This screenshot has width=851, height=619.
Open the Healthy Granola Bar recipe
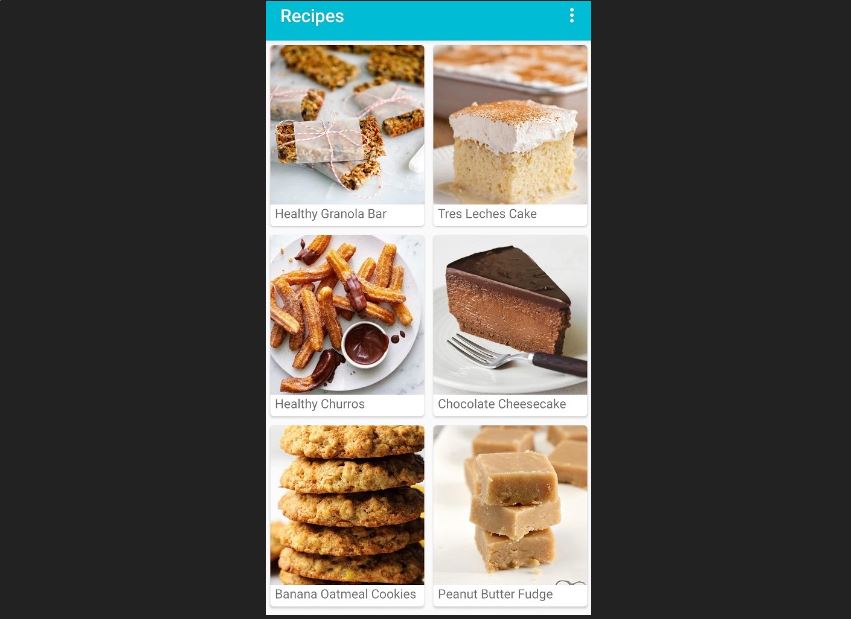coord(347,135)
